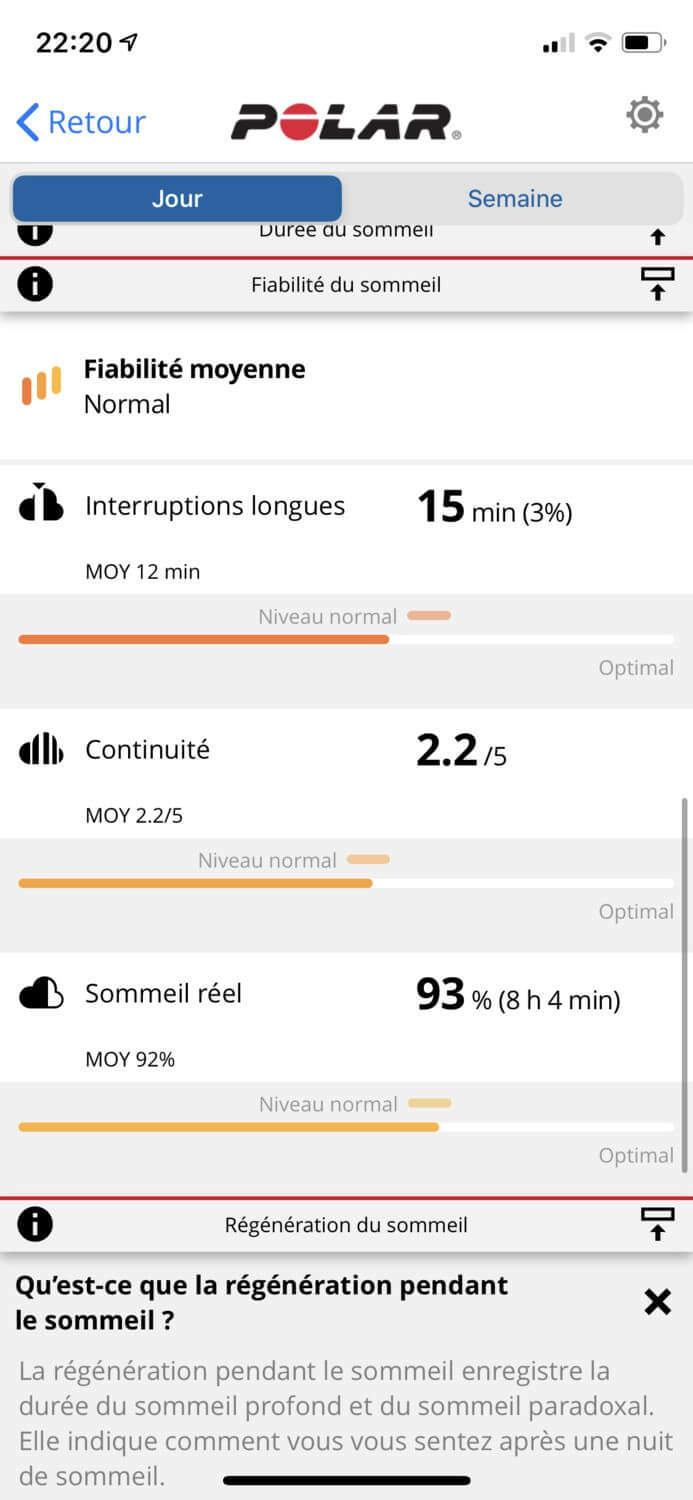Open info icon for Fiabilité du sommeil
This screenshot has height=1500, width=693.
click(x=35, y=284)
